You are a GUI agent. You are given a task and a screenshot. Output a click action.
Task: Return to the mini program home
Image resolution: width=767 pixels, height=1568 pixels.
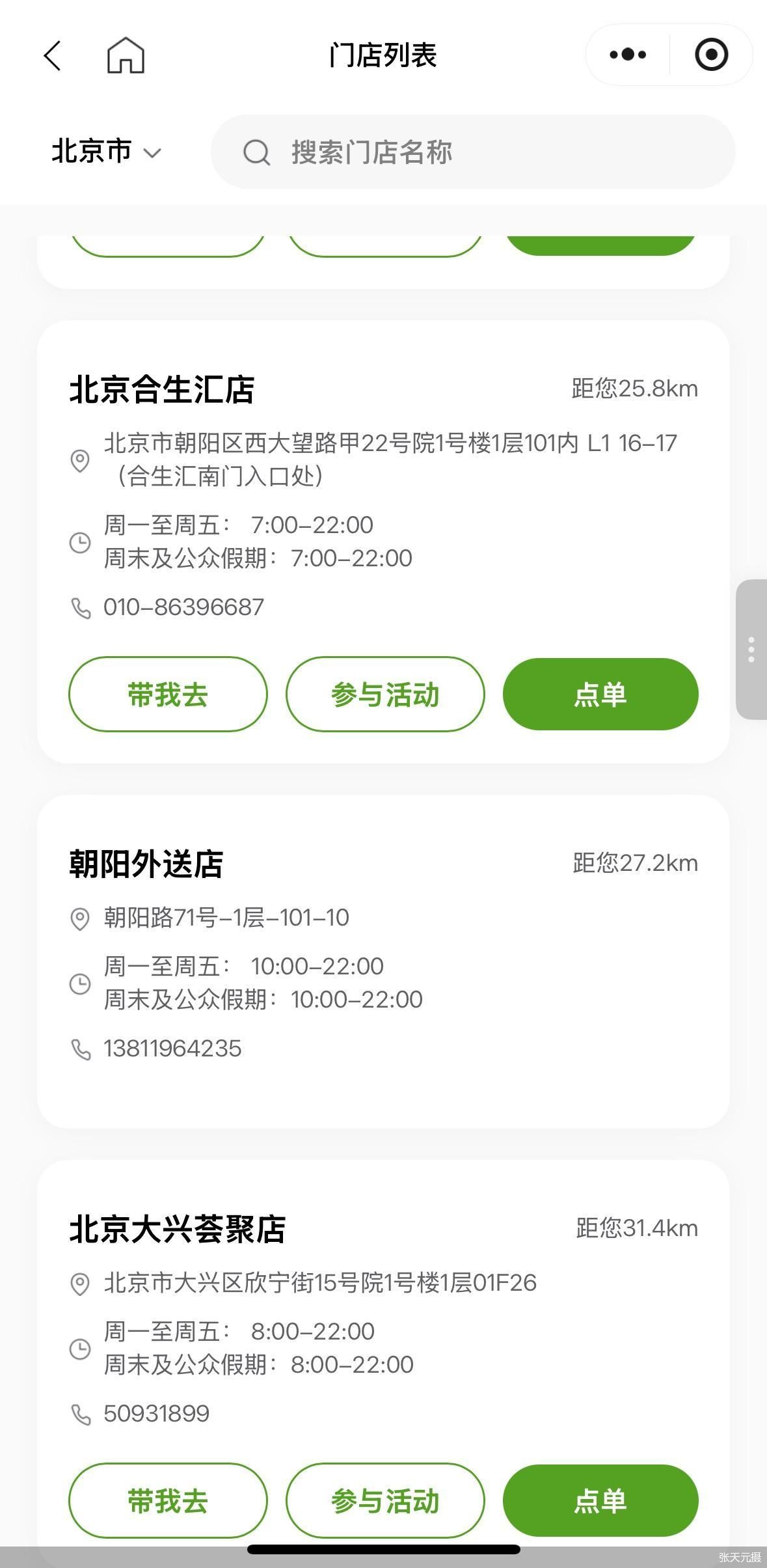point(126,55)
